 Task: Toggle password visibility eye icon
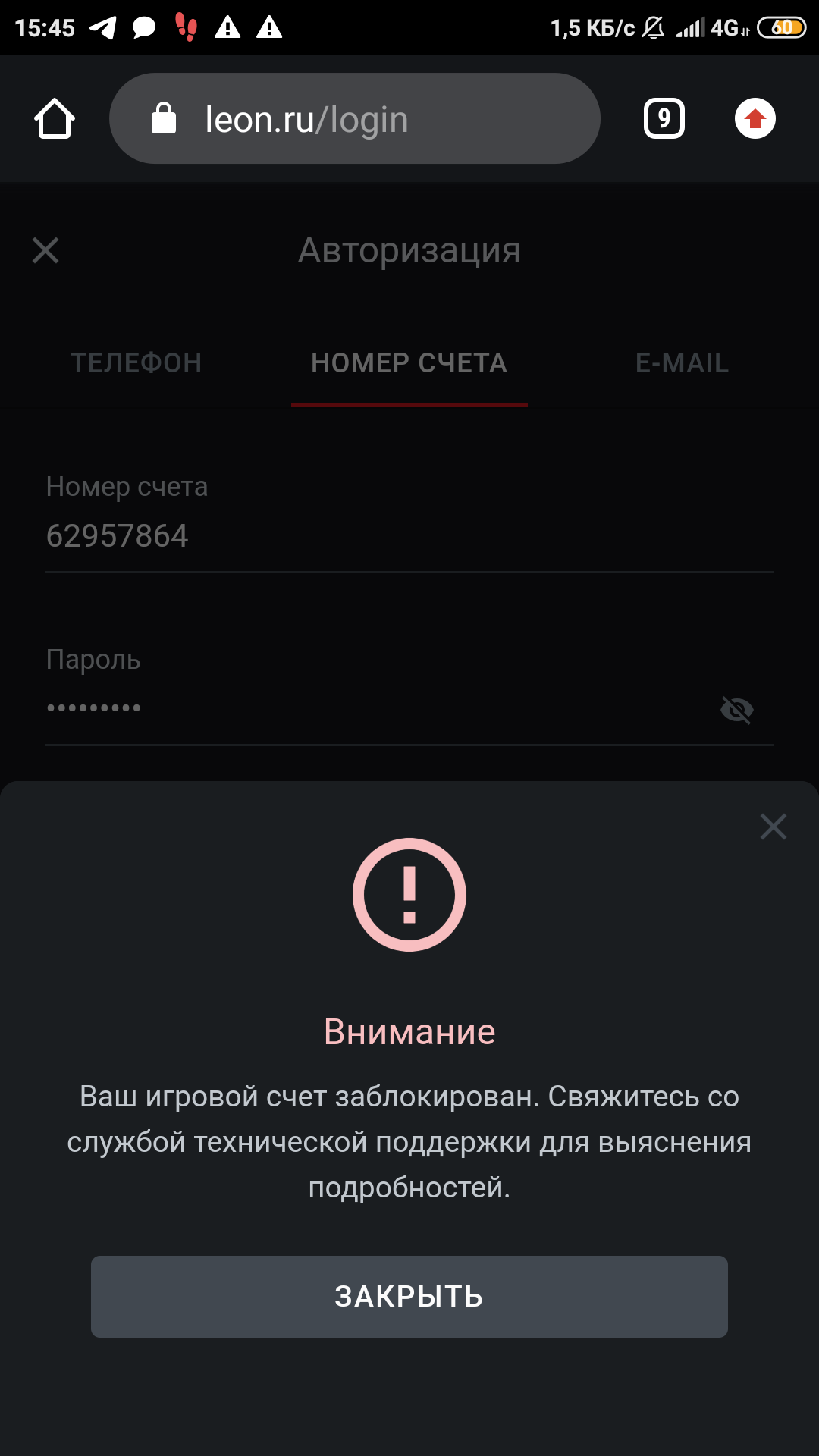click(736, 710)
